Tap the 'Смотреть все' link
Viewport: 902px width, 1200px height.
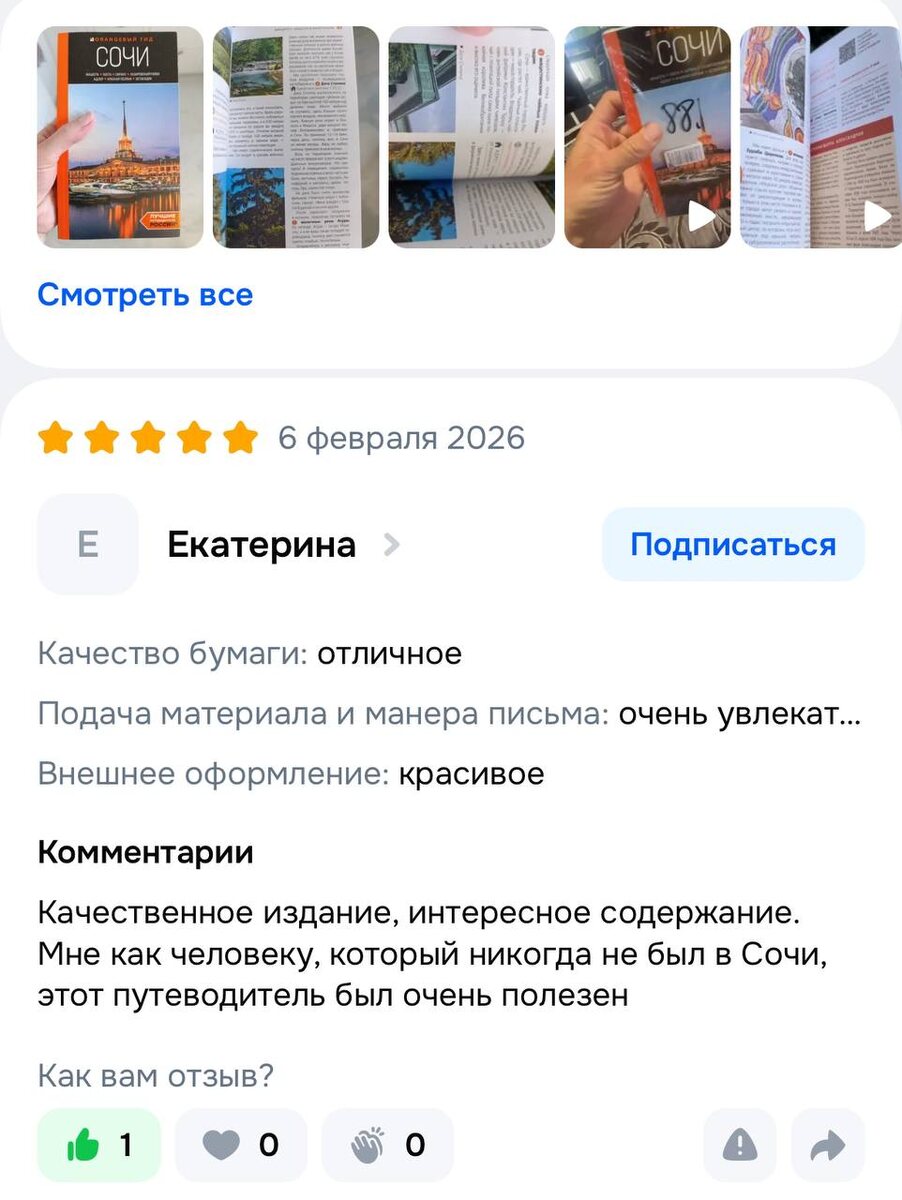pos(145,295)
